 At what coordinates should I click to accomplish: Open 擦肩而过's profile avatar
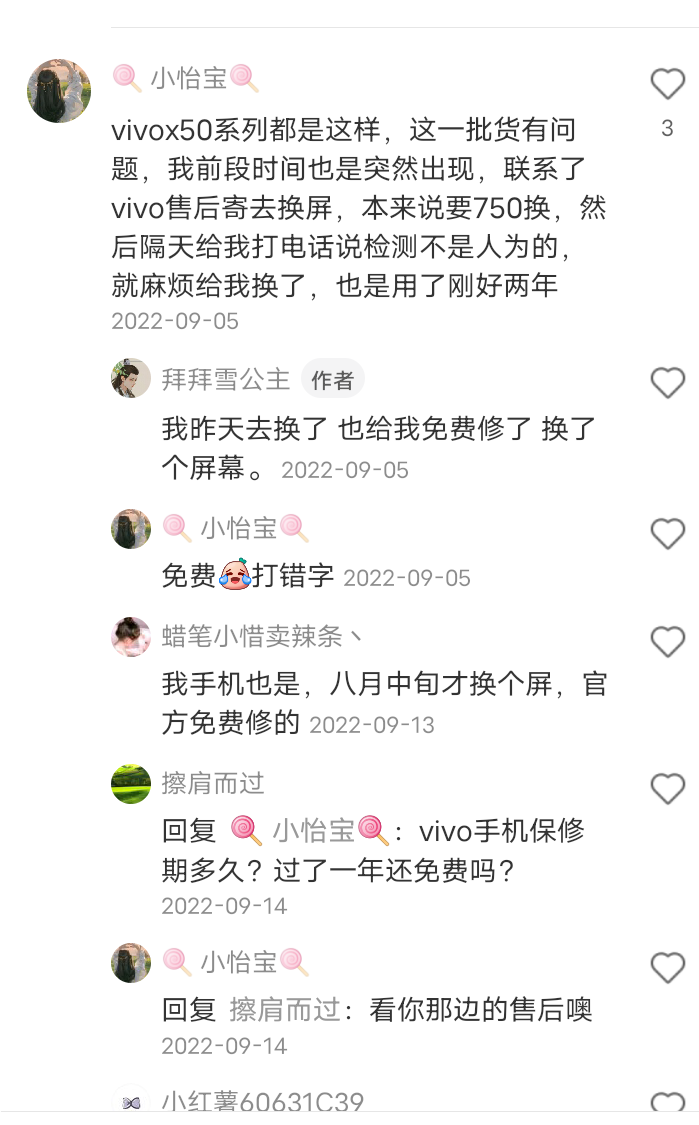click(x=131, y=784)
